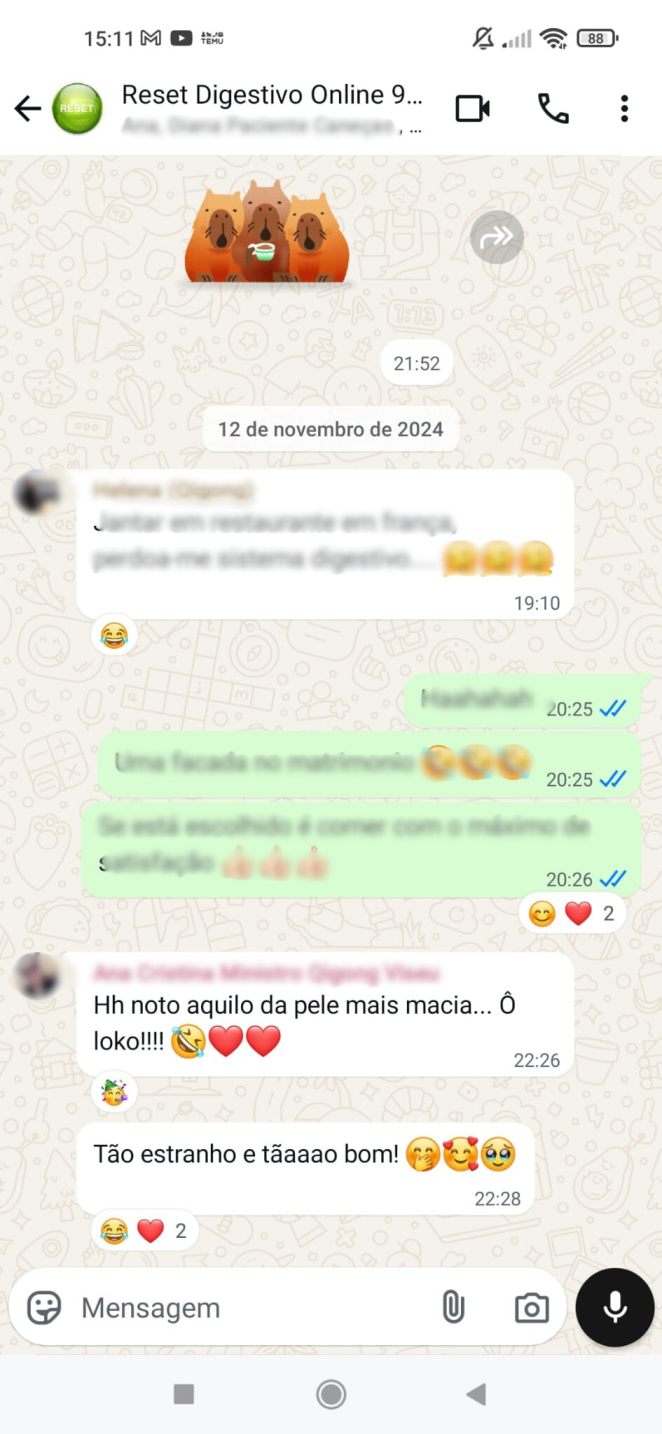Open recent apps from navigation bar
The width and height of the screenshot is (662, 1434).
tap(183, 1394)
